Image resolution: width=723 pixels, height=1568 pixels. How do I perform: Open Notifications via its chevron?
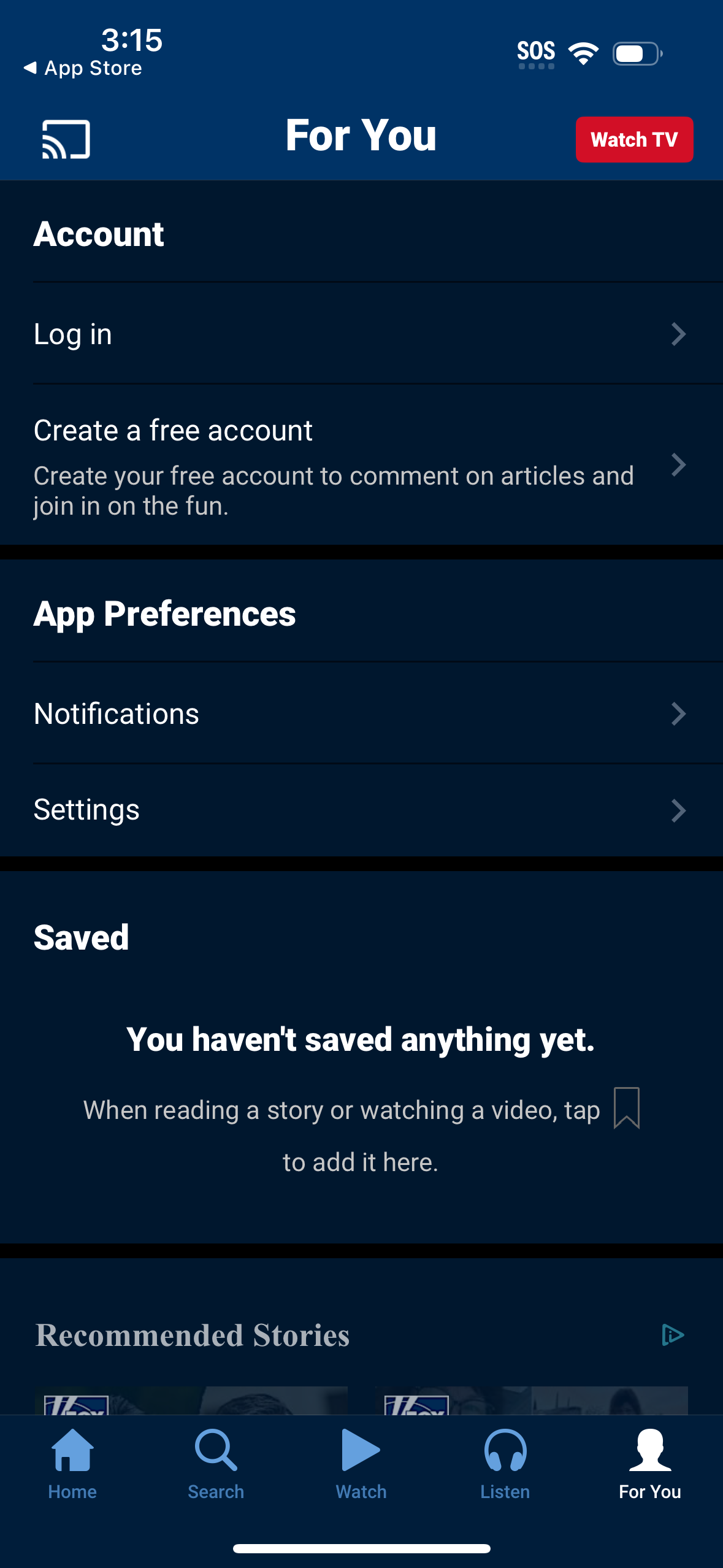pyautogui.click(x=678, y=713)
